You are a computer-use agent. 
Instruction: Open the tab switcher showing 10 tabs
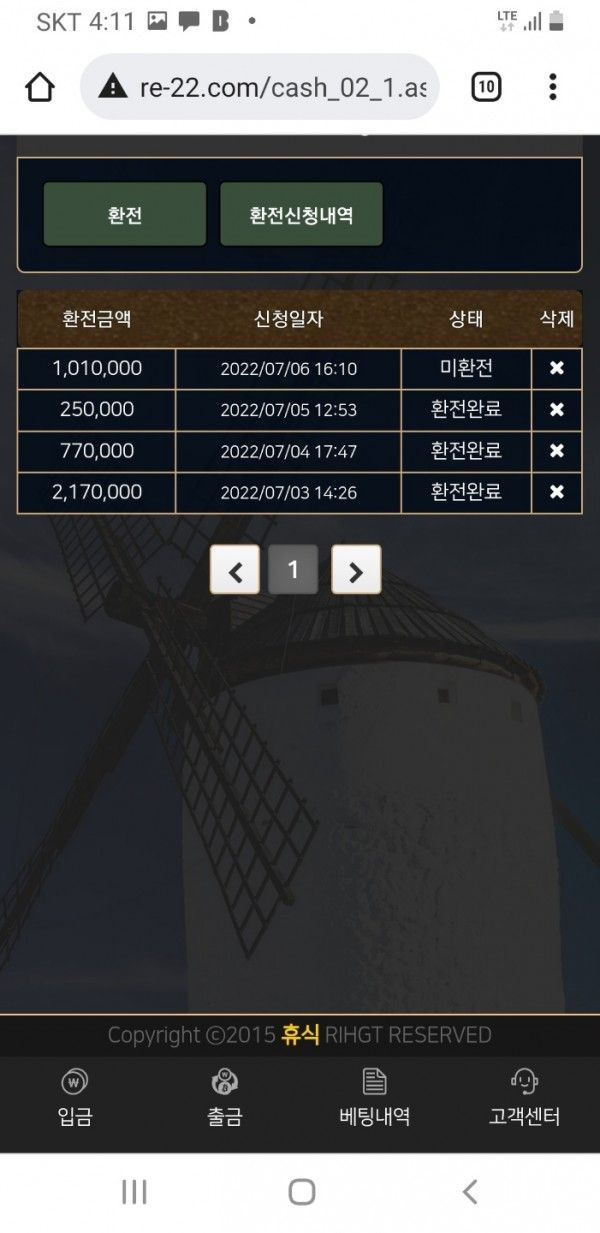point(485,87)
